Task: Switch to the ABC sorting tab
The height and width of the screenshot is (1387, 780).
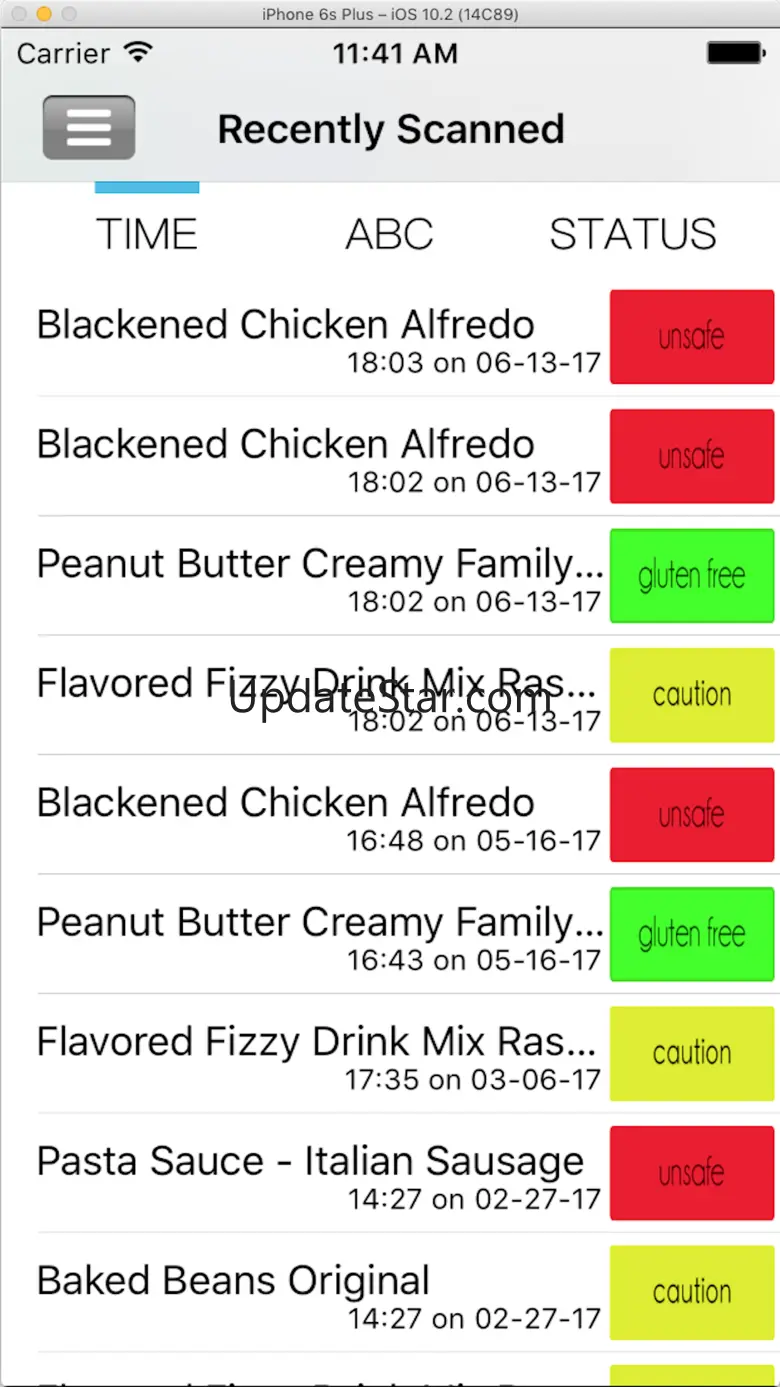Action: tap(389, 234)
